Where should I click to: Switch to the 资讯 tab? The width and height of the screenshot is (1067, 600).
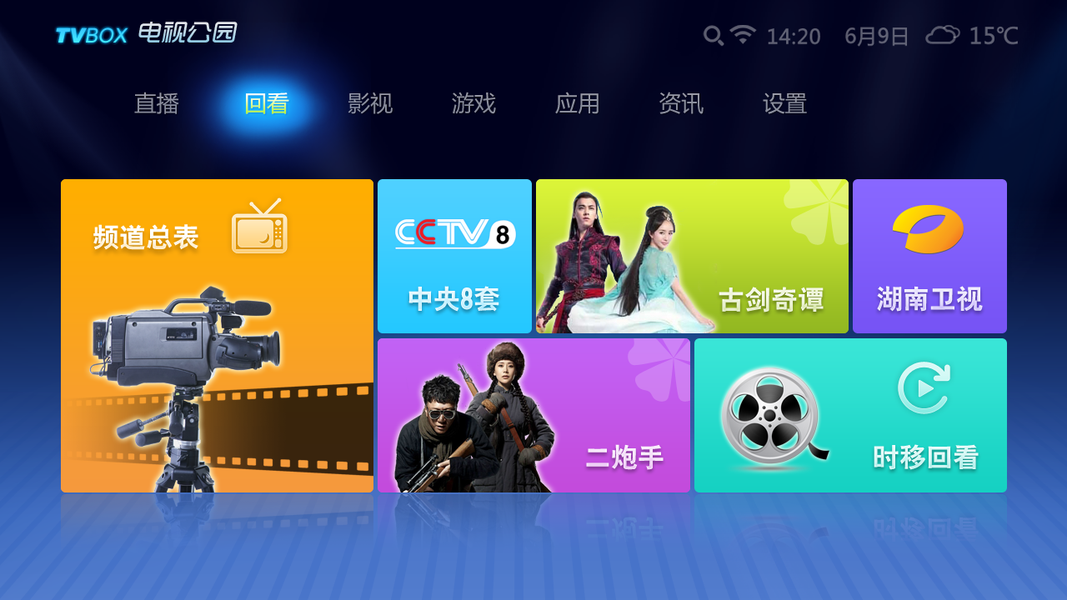[x=681, y=104]
